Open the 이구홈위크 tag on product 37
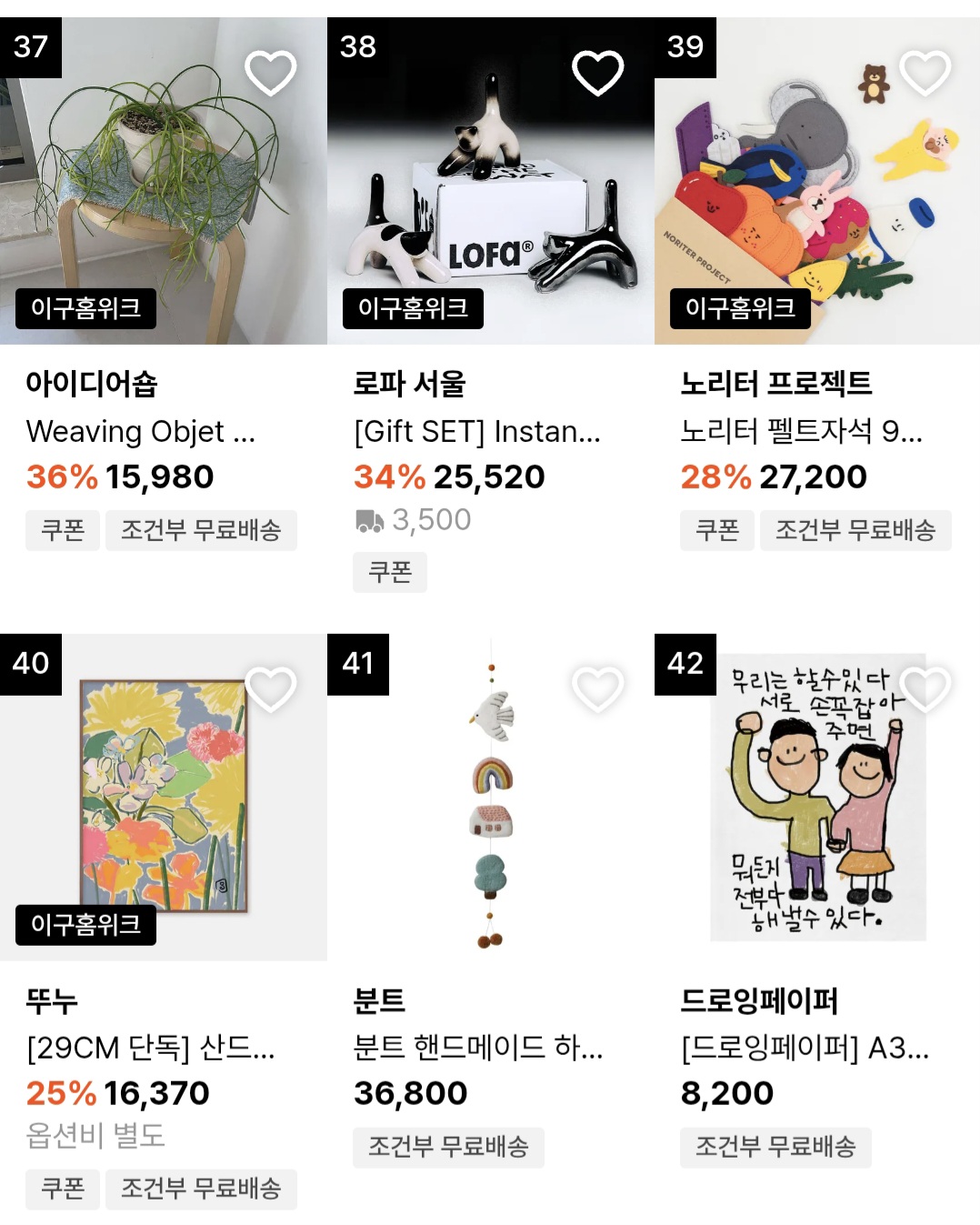The height and width of the screenshot is (1225, 980). pyautogui.click(x=88, y=310)
